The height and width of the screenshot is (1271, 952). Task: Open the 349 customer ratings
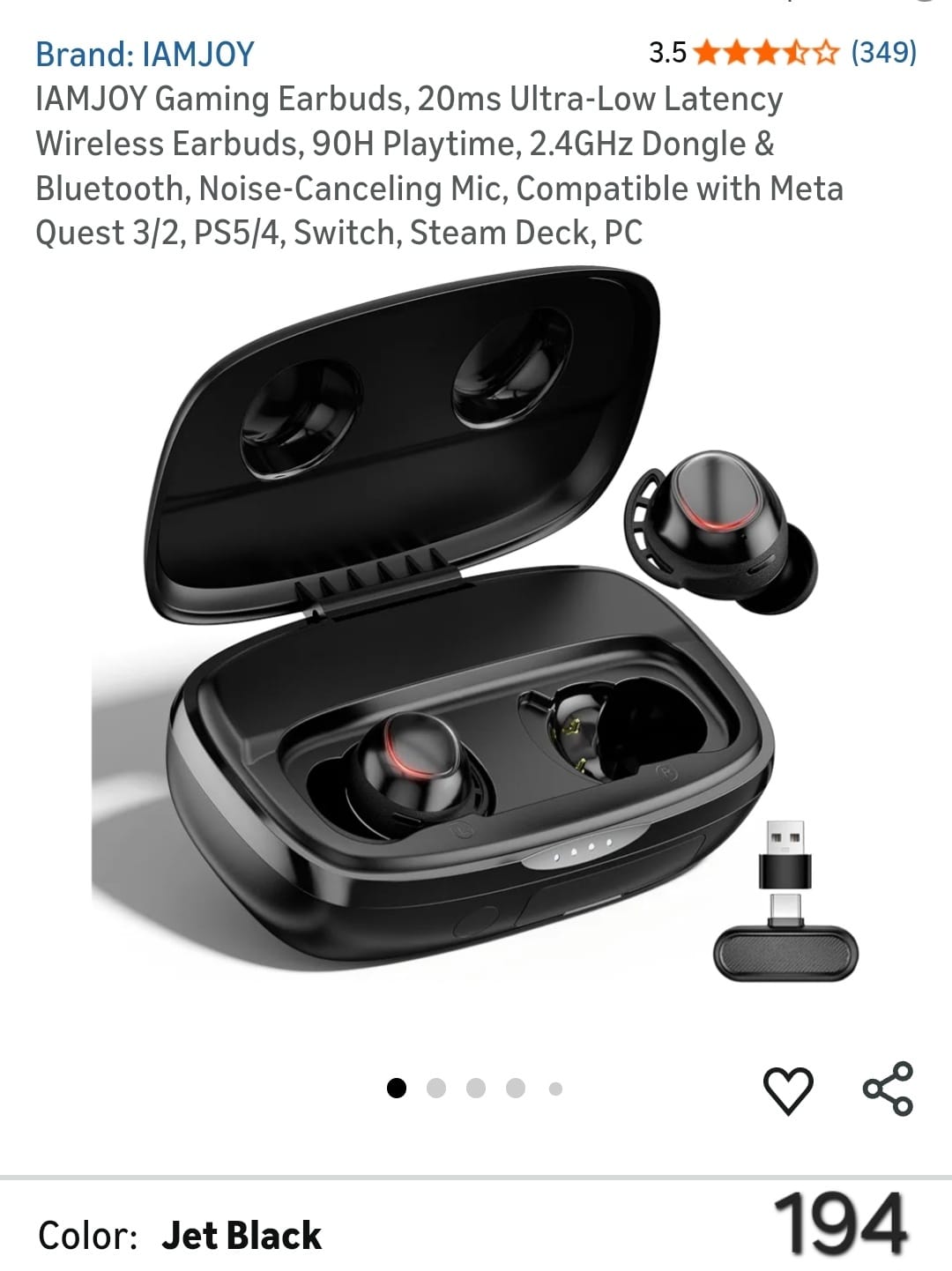coord(883,52)
